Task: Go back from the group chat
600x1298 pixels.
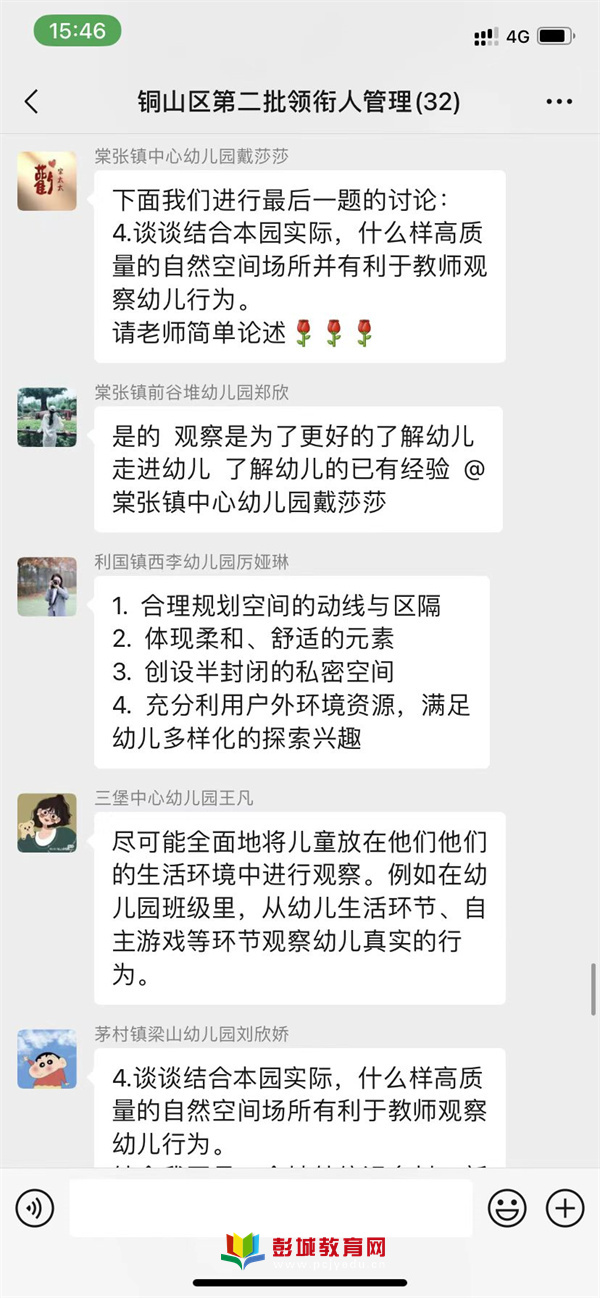Action: [x=31, y=101]
